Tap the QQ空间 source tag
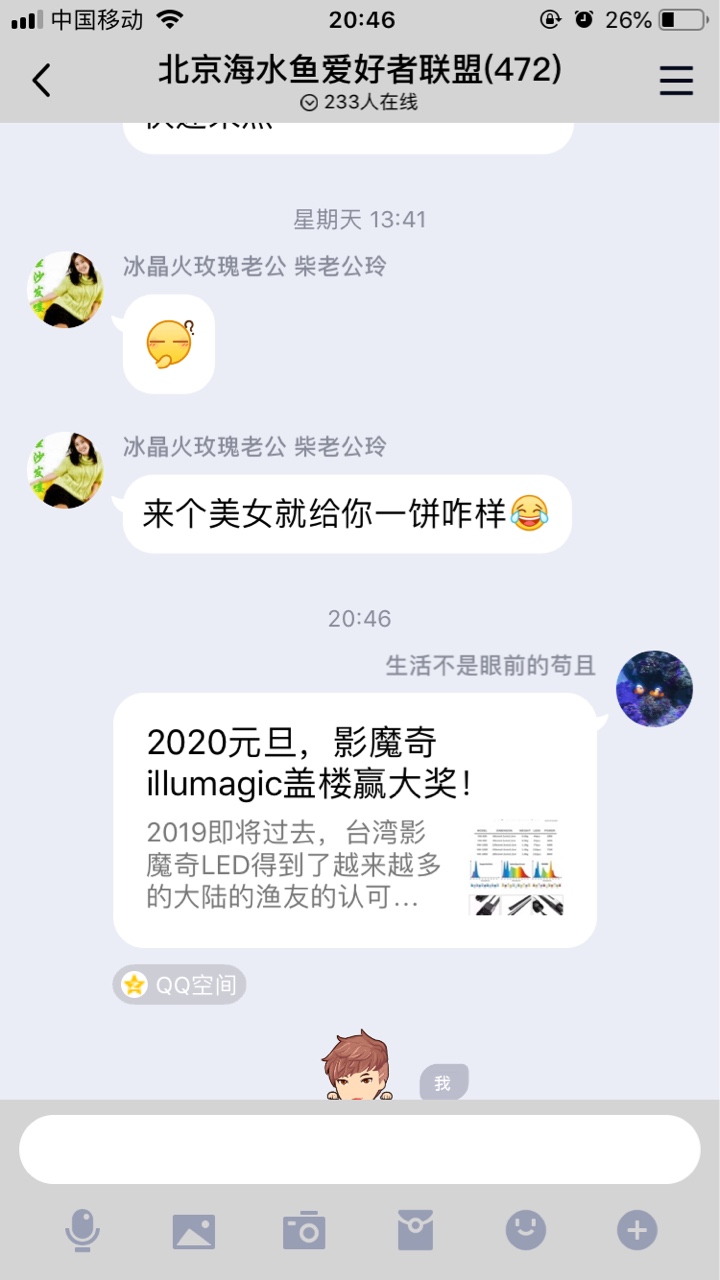 180,985
